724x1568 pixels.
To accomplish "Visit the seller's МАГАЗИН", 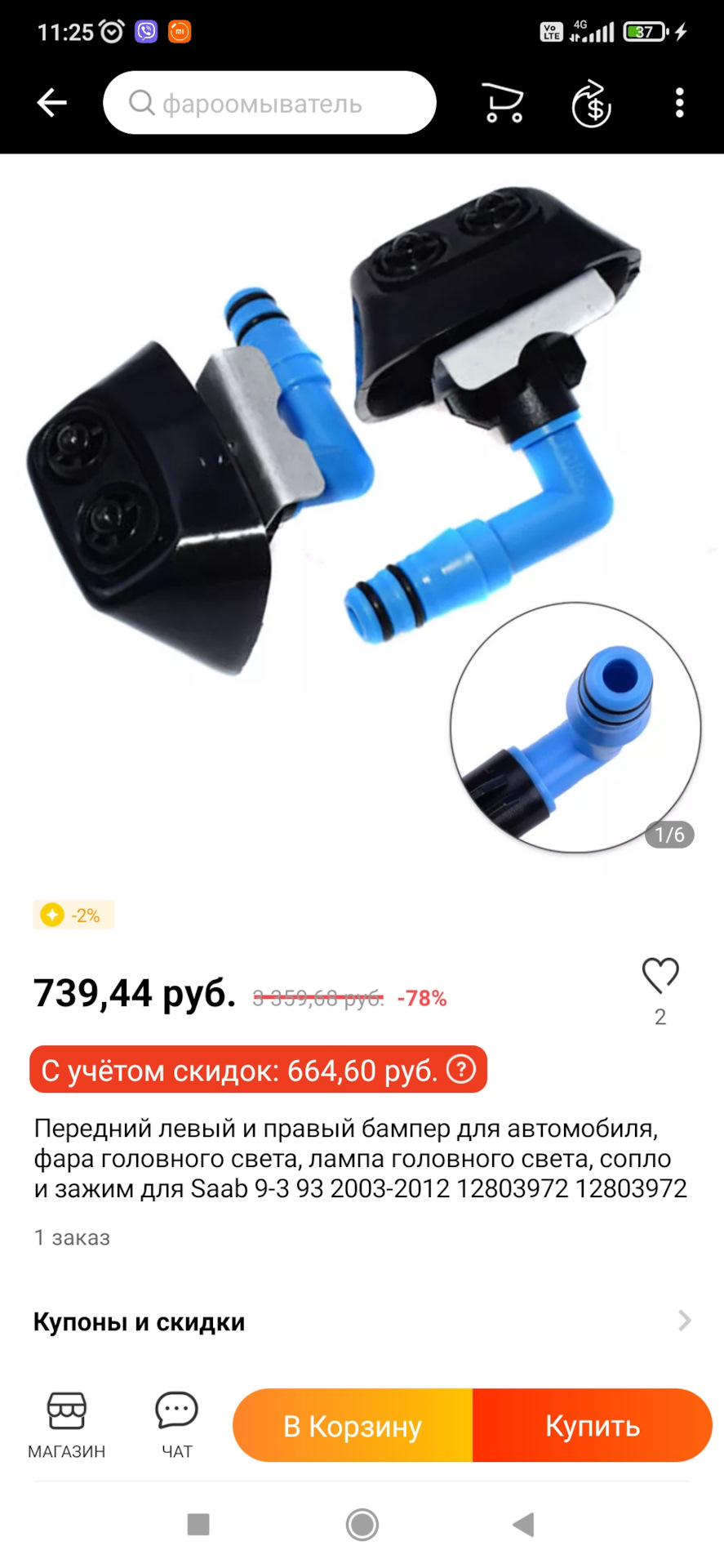I will (x=67, y=1425).
